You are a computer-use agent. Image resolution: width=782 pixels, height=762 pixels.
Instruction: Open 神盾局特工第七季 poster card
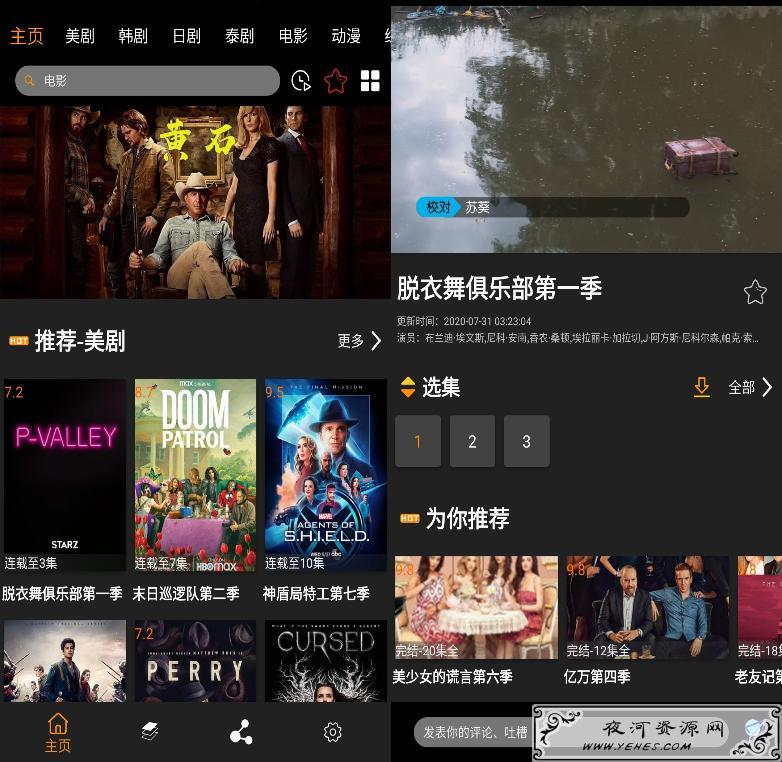325,475
